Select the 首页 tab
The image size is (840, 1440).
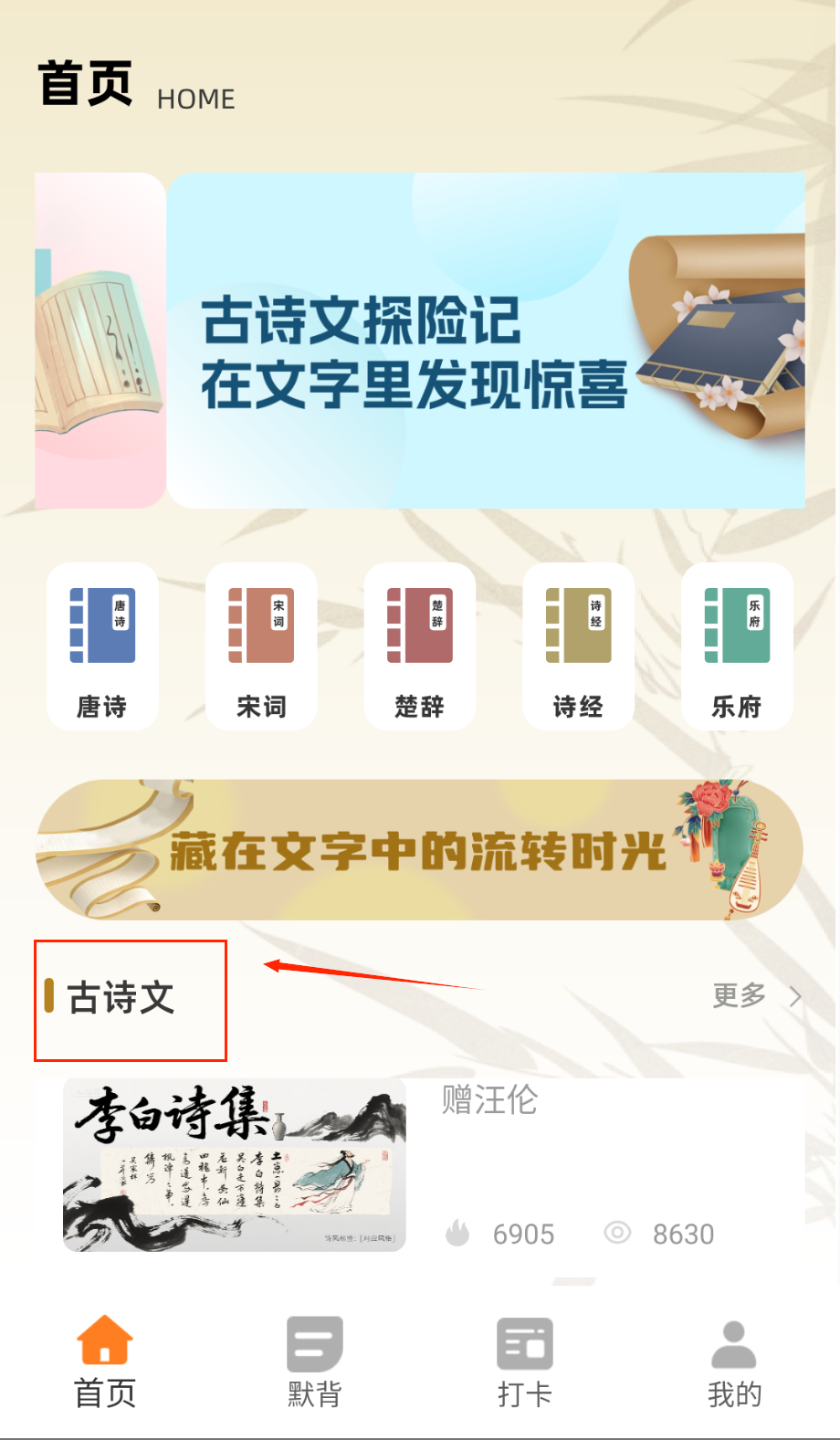tap(105, 1361)
